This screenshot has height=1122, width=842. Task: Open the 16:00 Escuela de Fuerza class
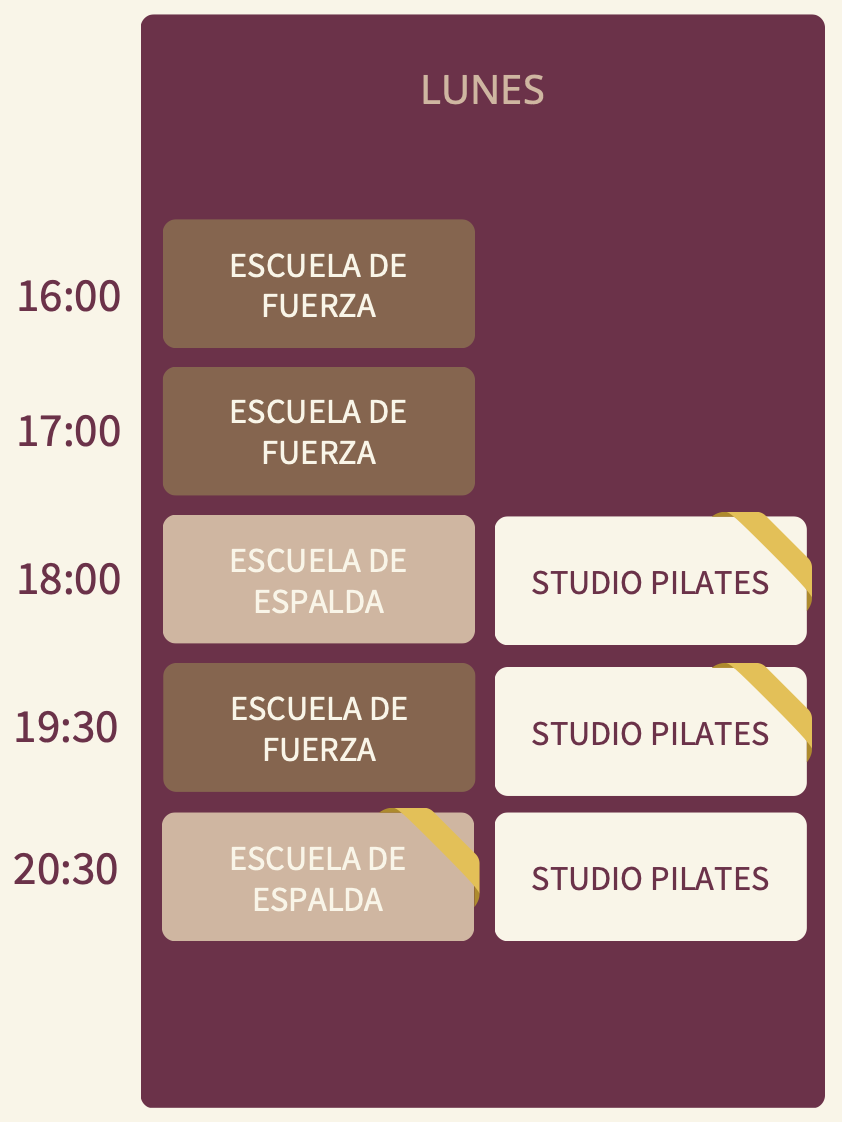pyautogui.click(x=318, y=284)
